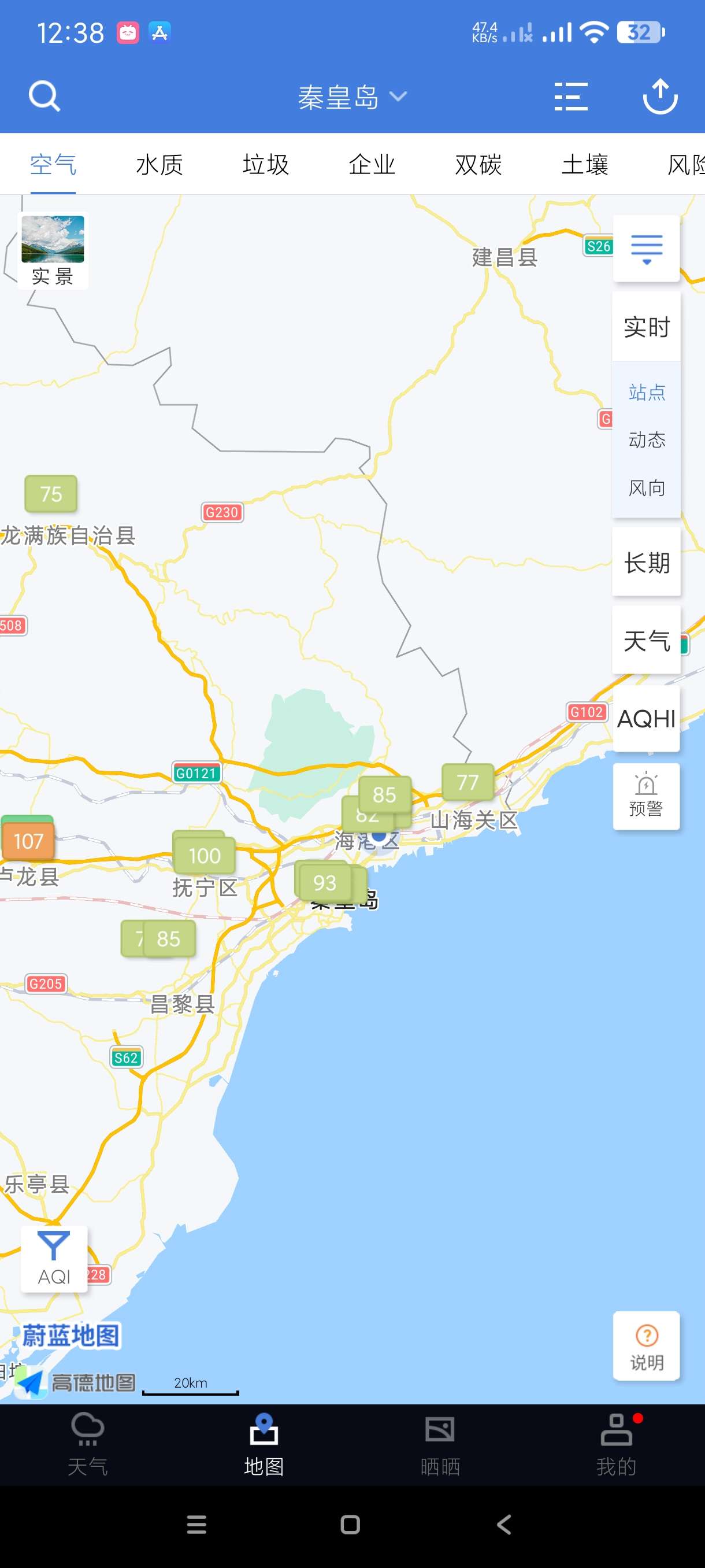Image resolution: width=705 pixels, height=1568 pixels.
Task: Select the 垃圾 tab
Action: tap(266, 164)
